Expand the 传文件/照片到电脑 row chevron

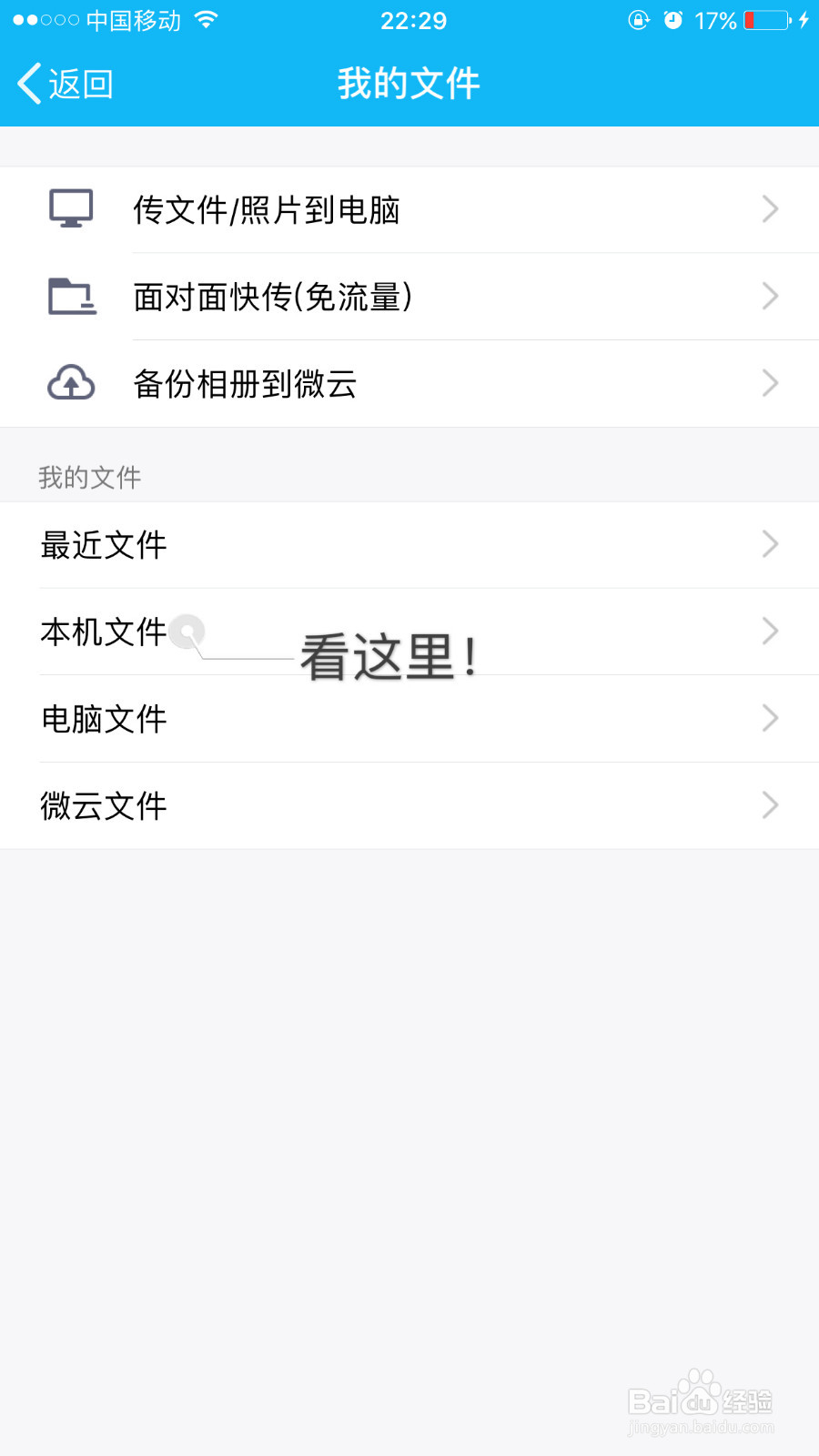(769, 208)
